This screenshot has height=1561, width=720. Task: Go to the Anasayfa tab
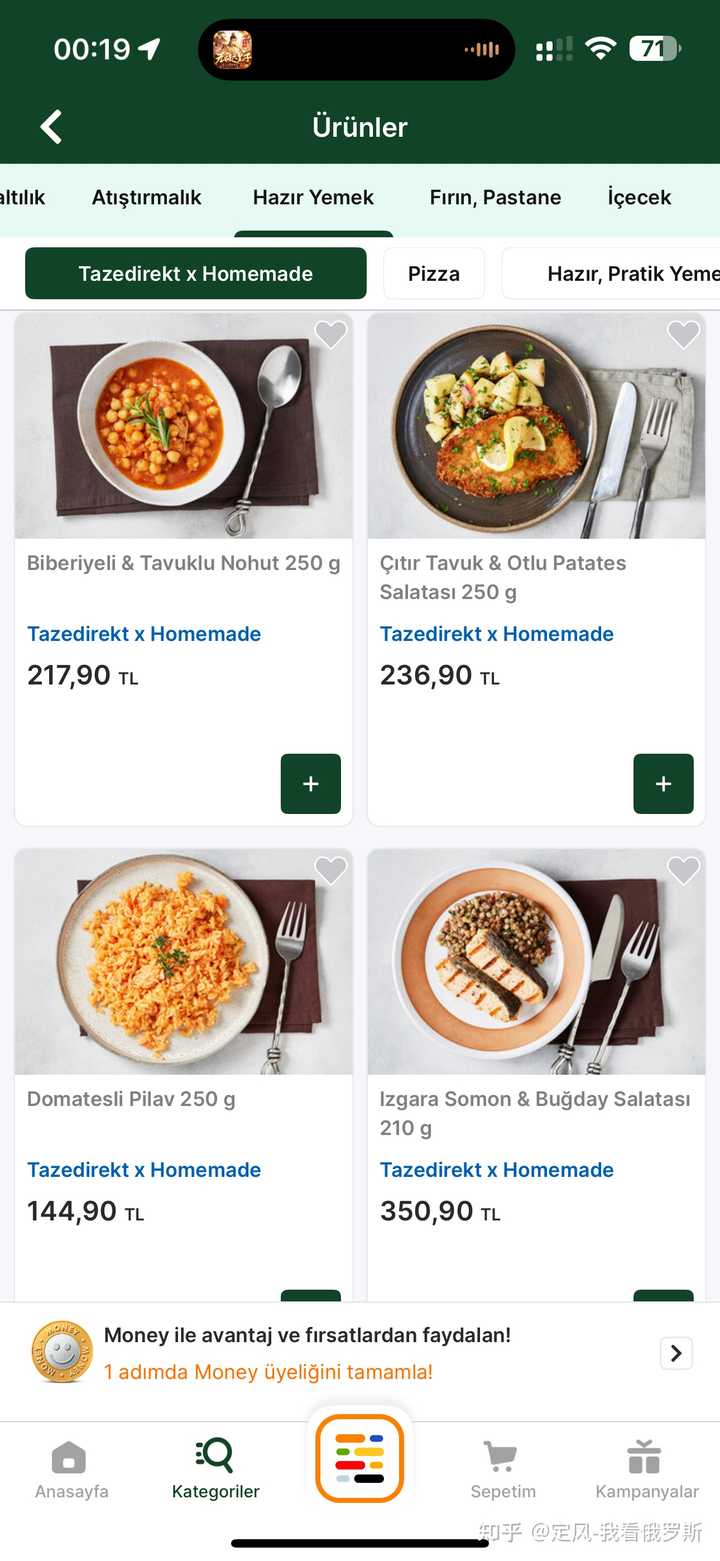point(71,1470)
